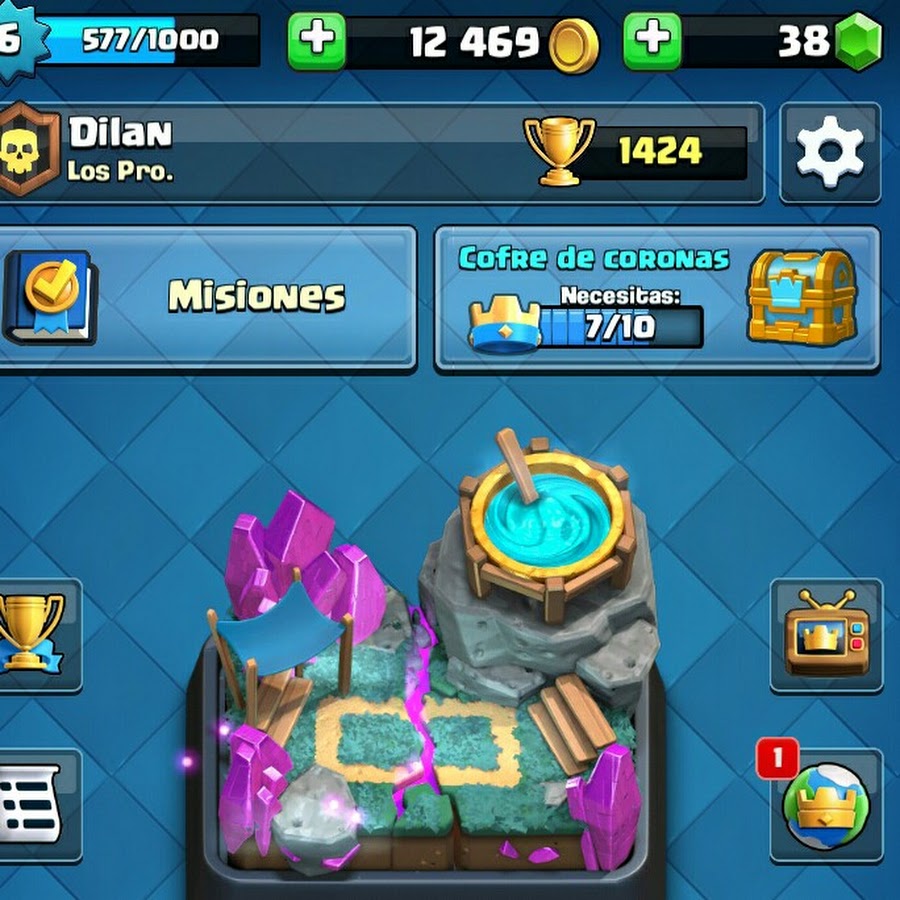Buy more green gems
Viewport: 900px width, 900px height.
pyautogui.click(x=652, y=42)
